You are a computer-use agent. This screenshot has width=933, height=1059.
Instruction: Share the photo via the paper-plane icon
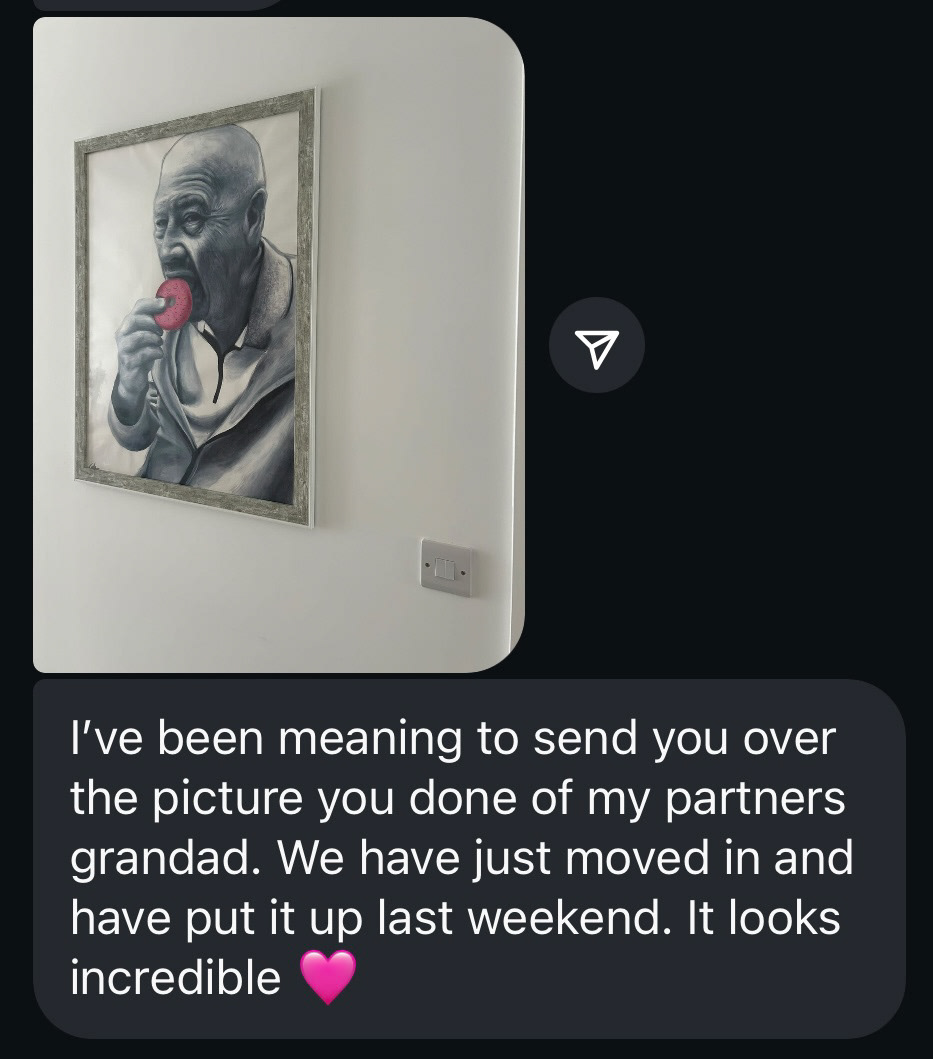(x=597, y=345)
